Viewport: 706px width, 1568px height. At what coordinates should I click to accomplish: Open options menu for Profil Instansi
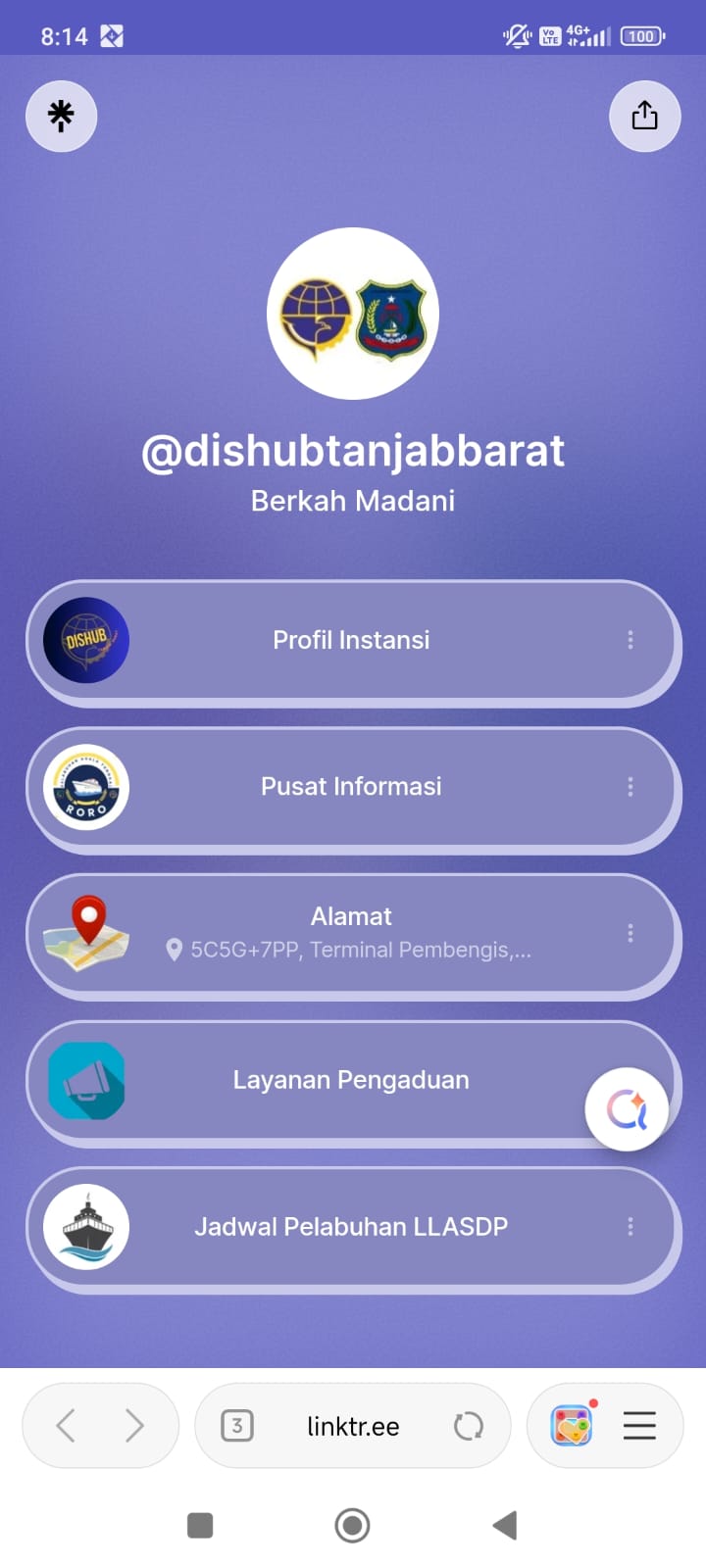coord(630,640)
